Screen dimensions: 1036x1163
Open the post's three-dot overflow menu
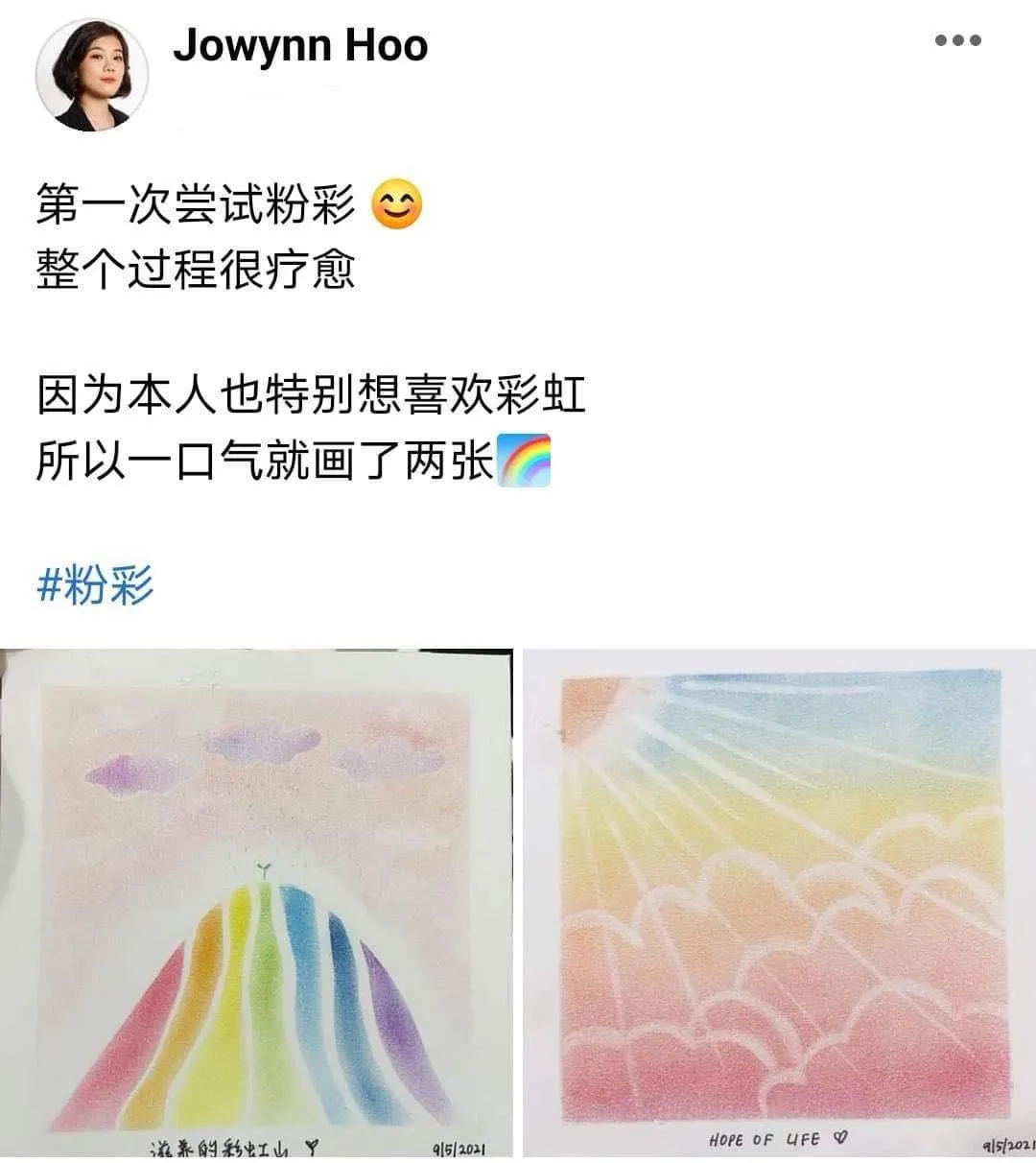coord(957,41)
